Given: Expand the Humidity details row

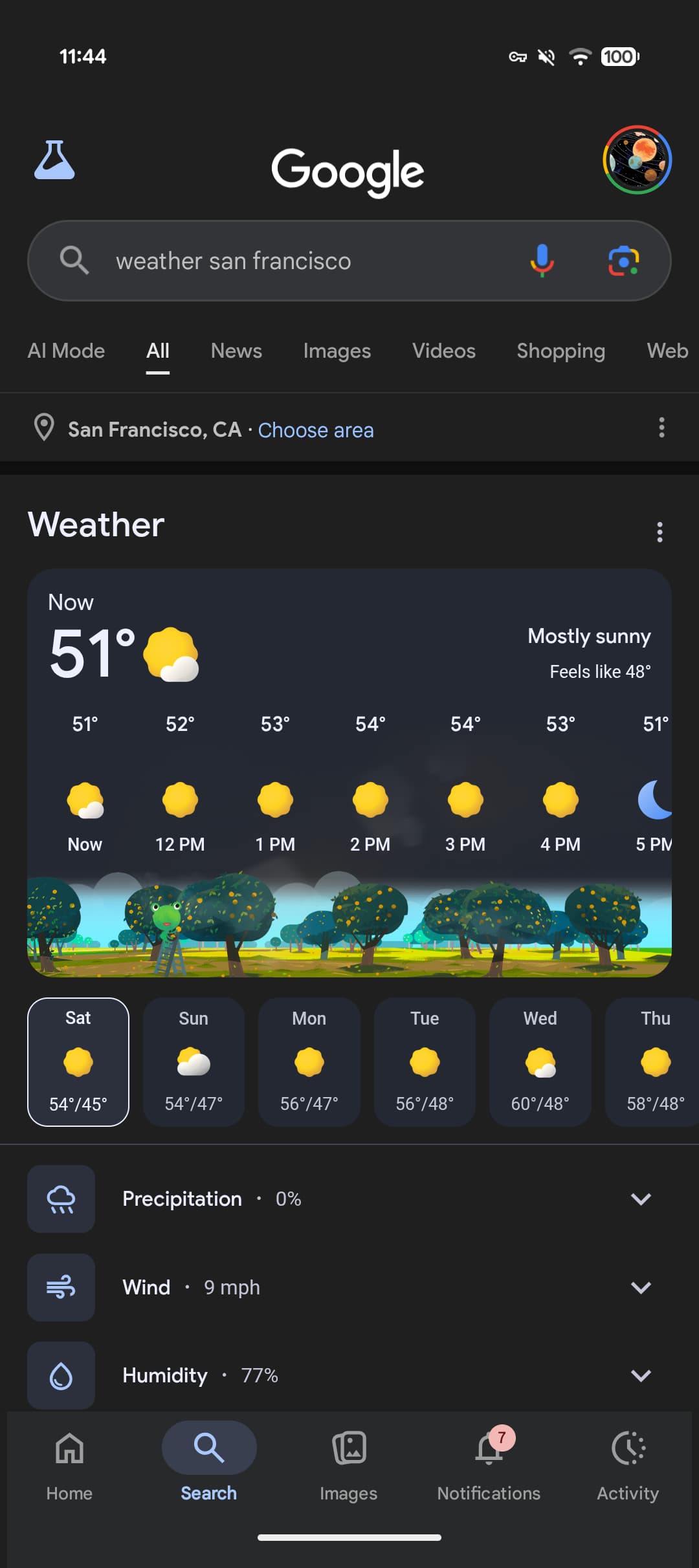Looking at the screenshot, I should click(x=640, y=1375).
